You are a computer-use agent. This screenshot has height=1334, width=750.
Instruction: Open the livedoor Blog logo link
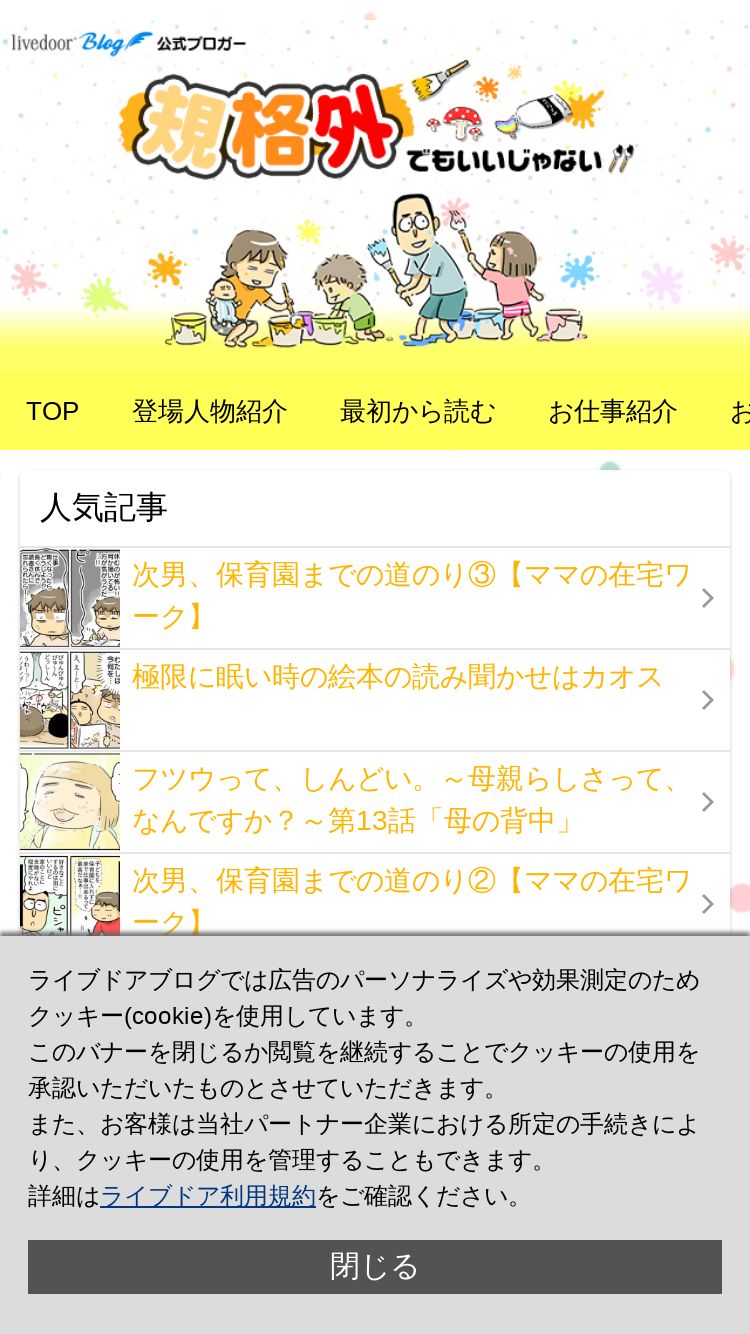(x=82, y=43)
